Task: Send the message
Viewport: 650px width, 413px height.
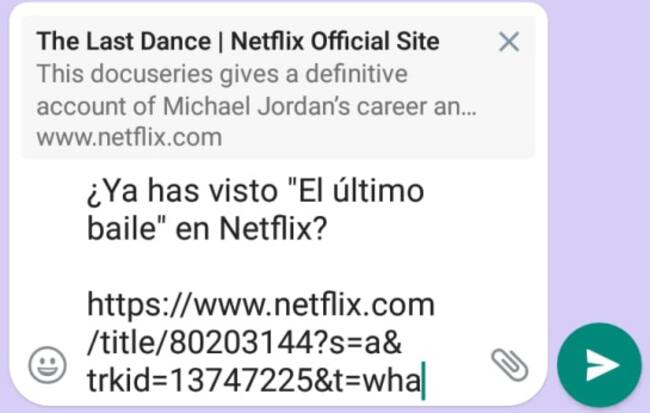Action: pos(599,365)
